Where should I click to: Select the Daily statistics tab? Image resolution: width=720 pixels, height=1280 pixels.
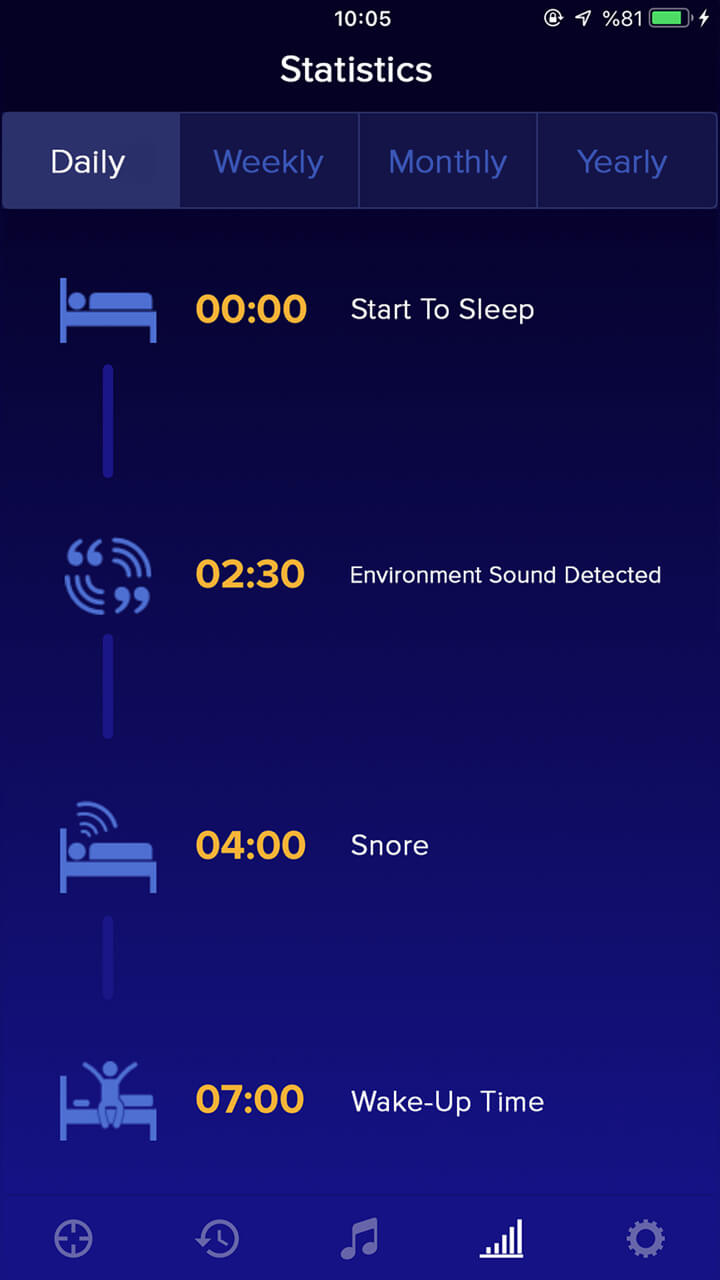tap(90, 161)
